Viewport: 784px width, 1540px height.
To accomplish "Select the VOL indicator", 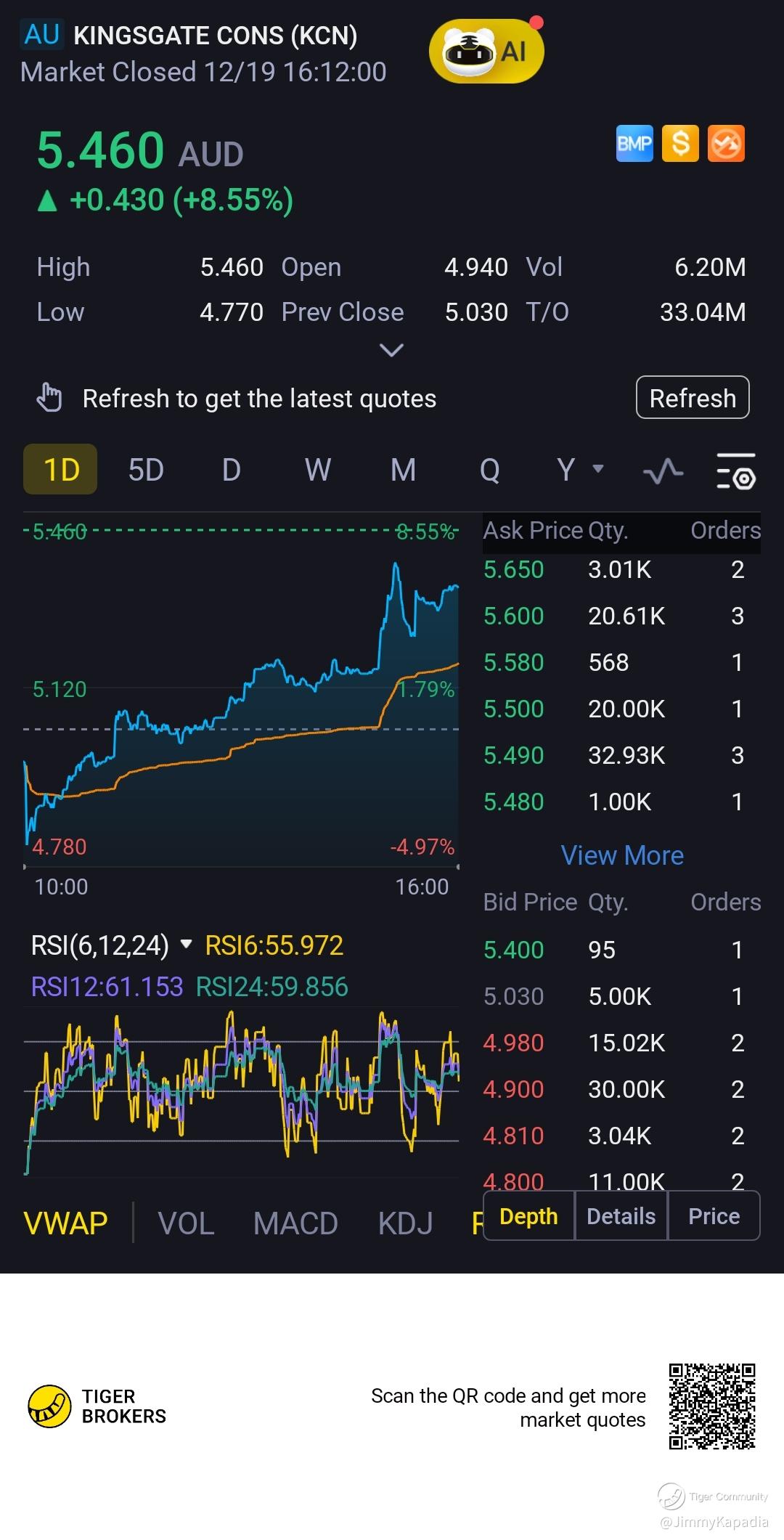I will [186, 1223].
